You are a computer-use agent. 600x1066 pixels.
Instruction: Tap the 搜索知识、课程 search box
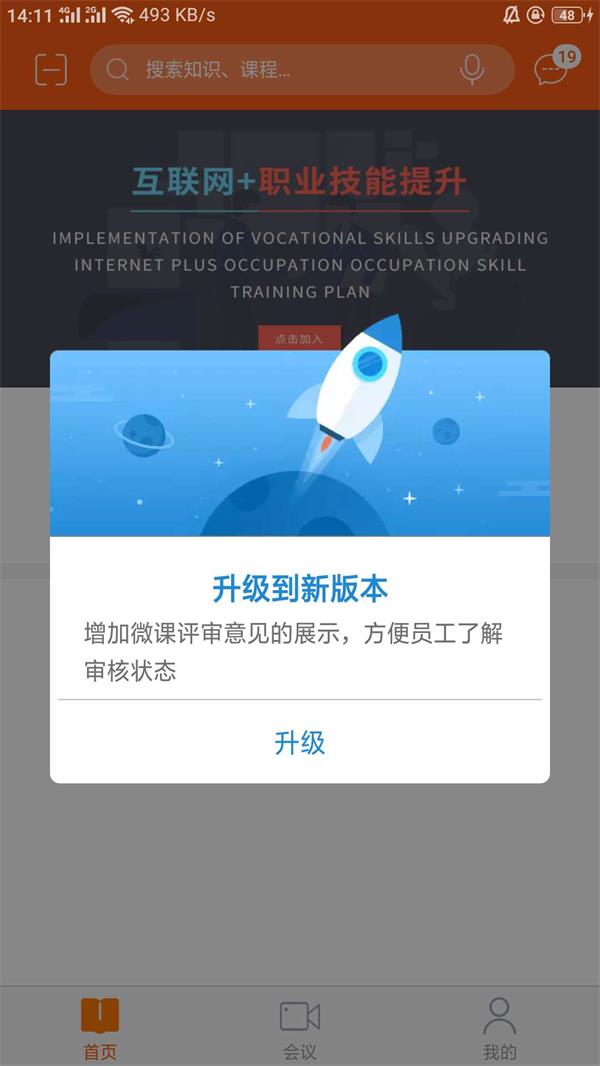pyautogui.click(x=280, y=70)
